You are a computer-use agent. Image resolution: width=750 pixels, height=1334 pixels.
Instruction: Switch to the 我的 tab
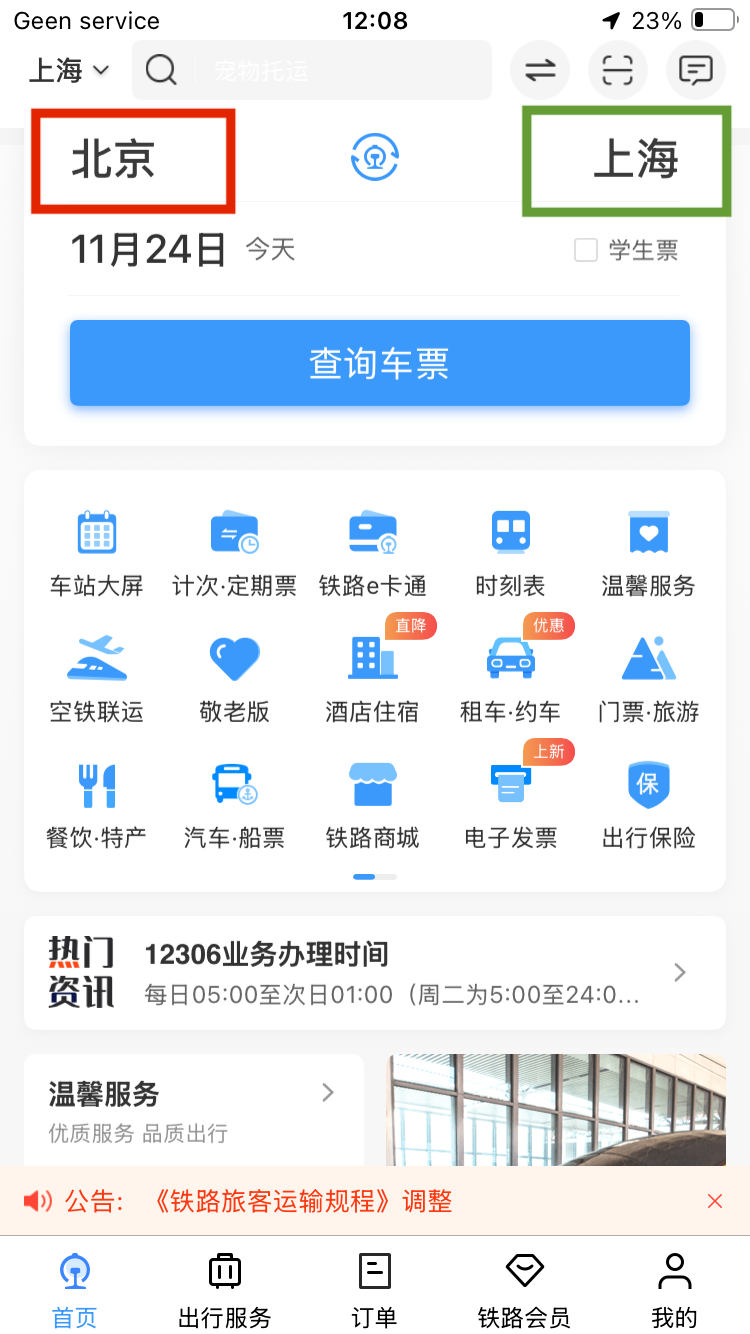674,1289
